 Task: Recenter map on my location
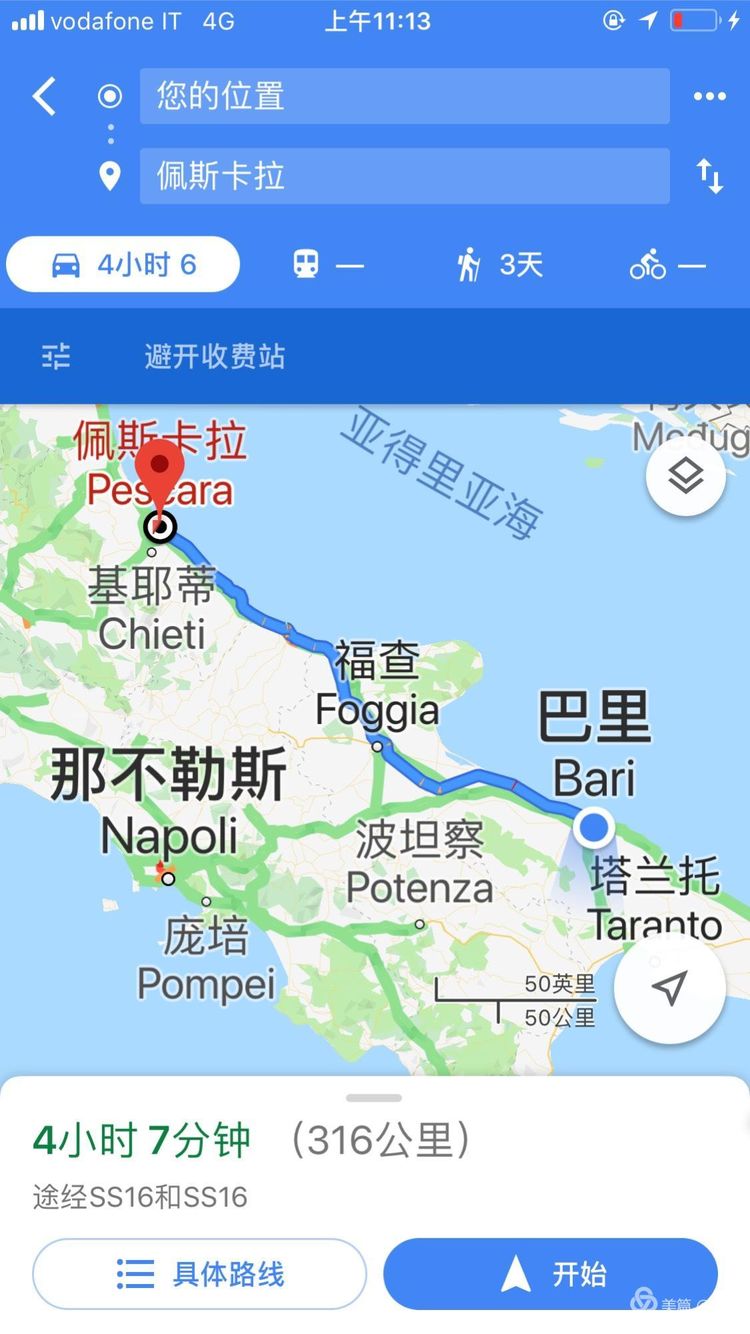click(669, 989)
